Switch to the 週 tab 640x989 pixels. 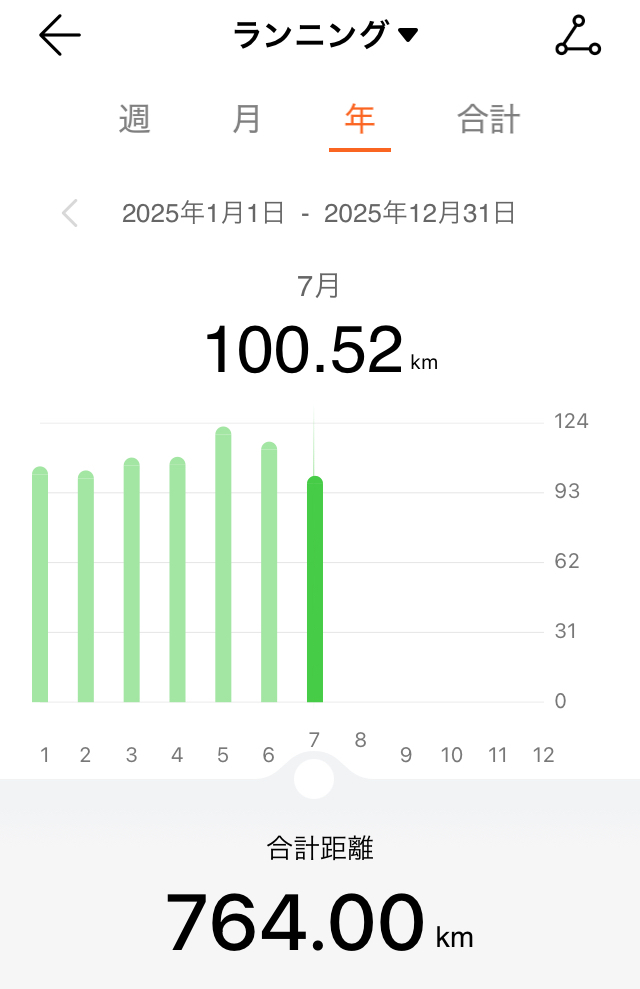pos(134,119)
